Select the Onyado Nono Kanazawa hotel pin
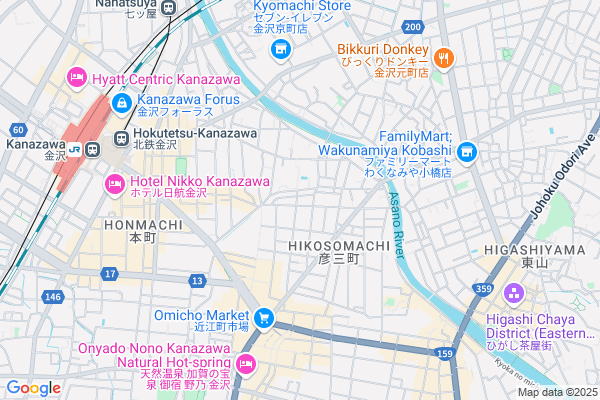The height and width of the screenshot is (400, 600). 247,362
